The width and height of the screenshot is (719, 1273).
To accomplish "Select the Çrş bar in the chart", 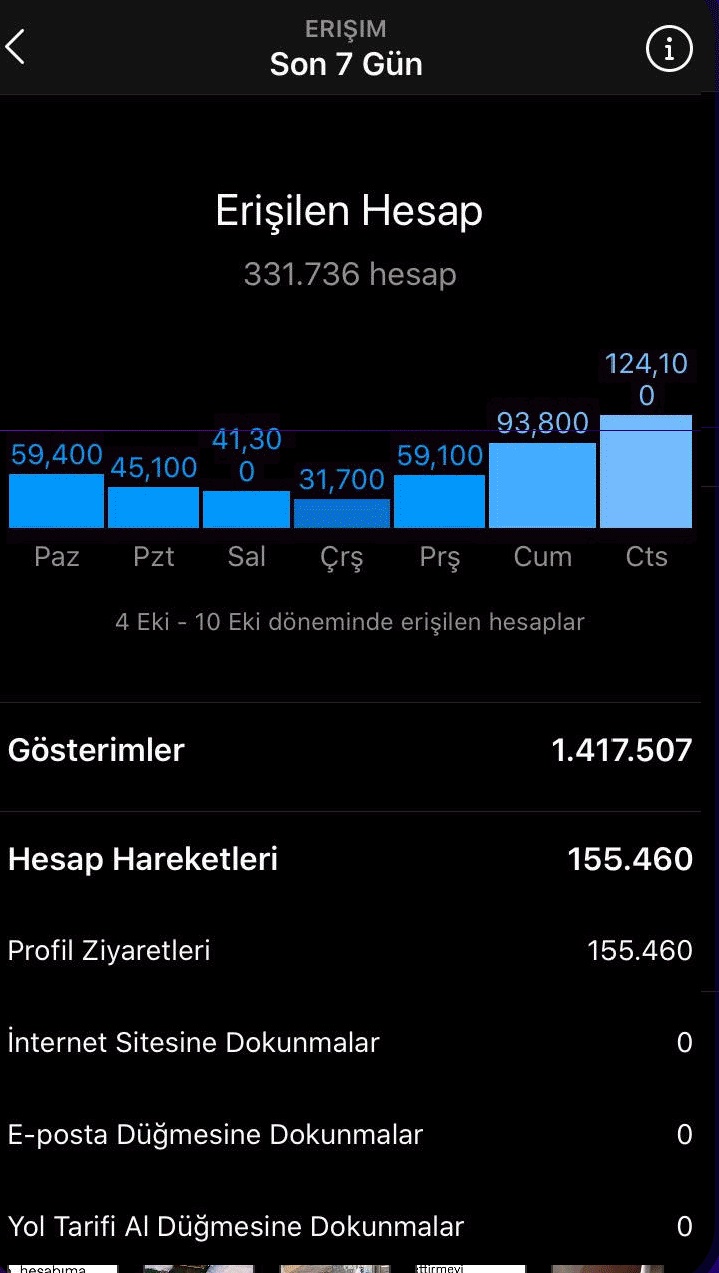I will [341, 514].
